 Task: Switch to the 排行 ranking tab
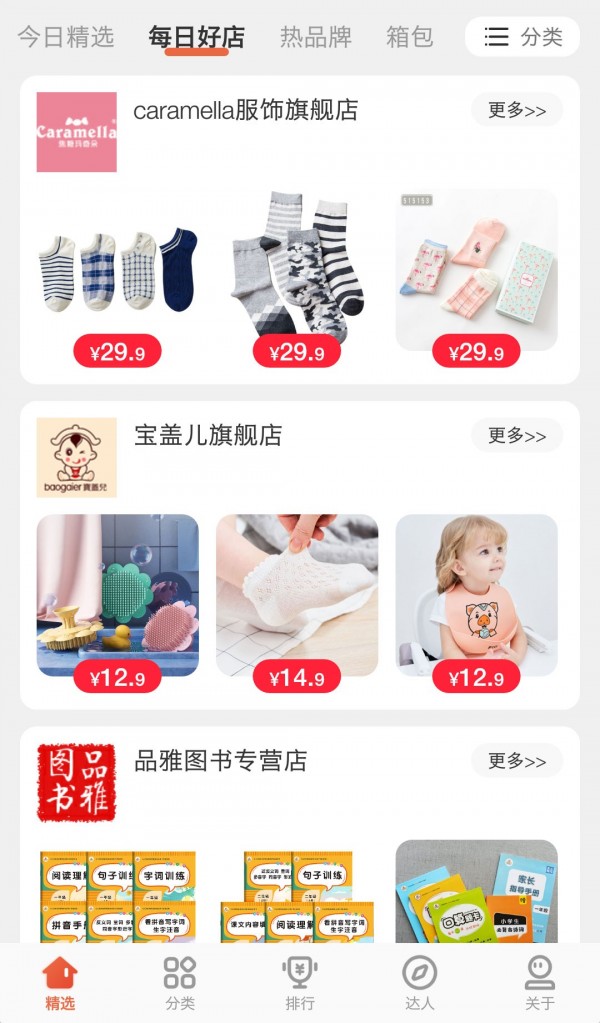[300, 982]
